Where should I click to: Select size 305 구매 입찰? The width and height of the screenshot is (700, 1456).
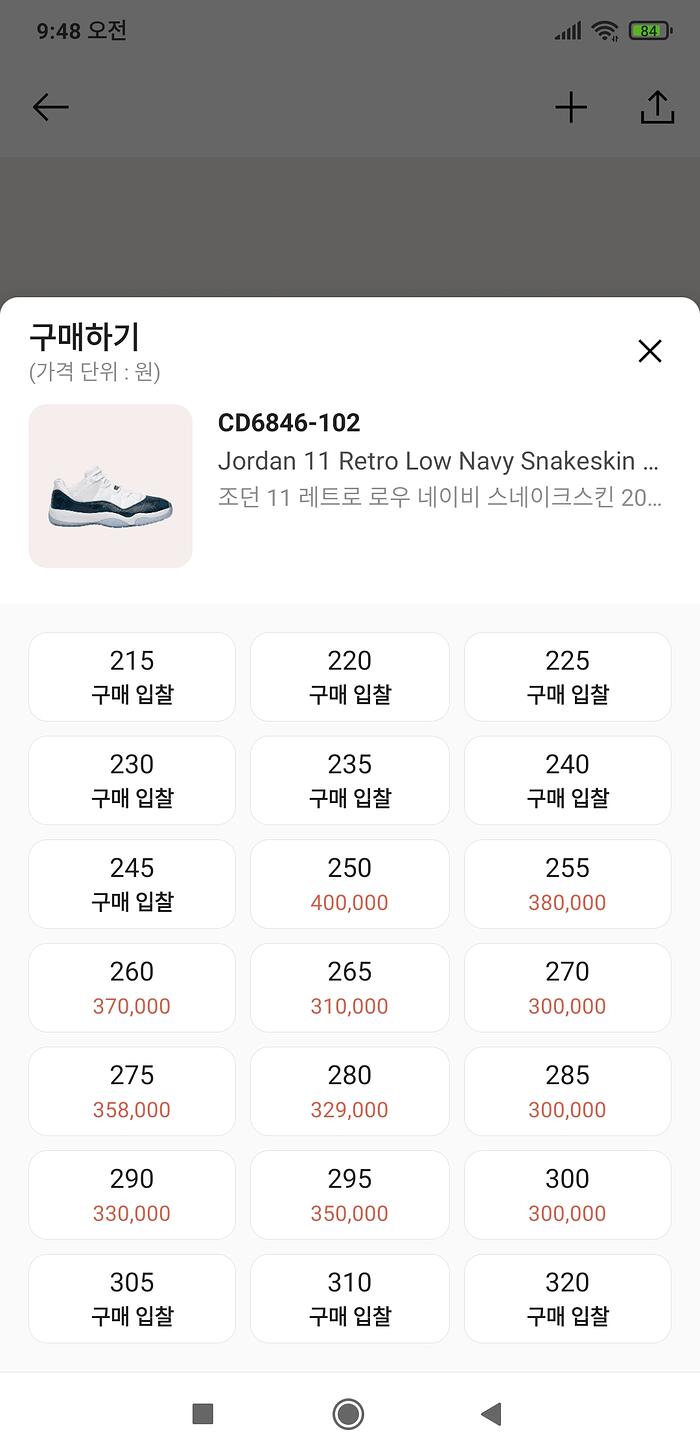pos(132,1298)
